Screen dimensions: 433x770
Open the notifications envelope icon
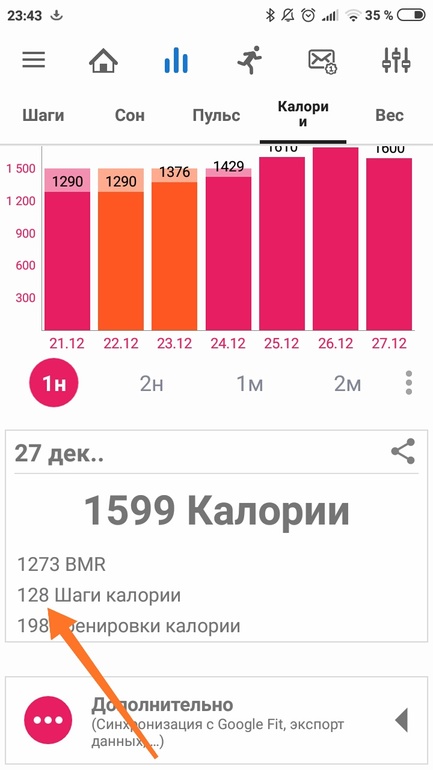pos(323,61)
